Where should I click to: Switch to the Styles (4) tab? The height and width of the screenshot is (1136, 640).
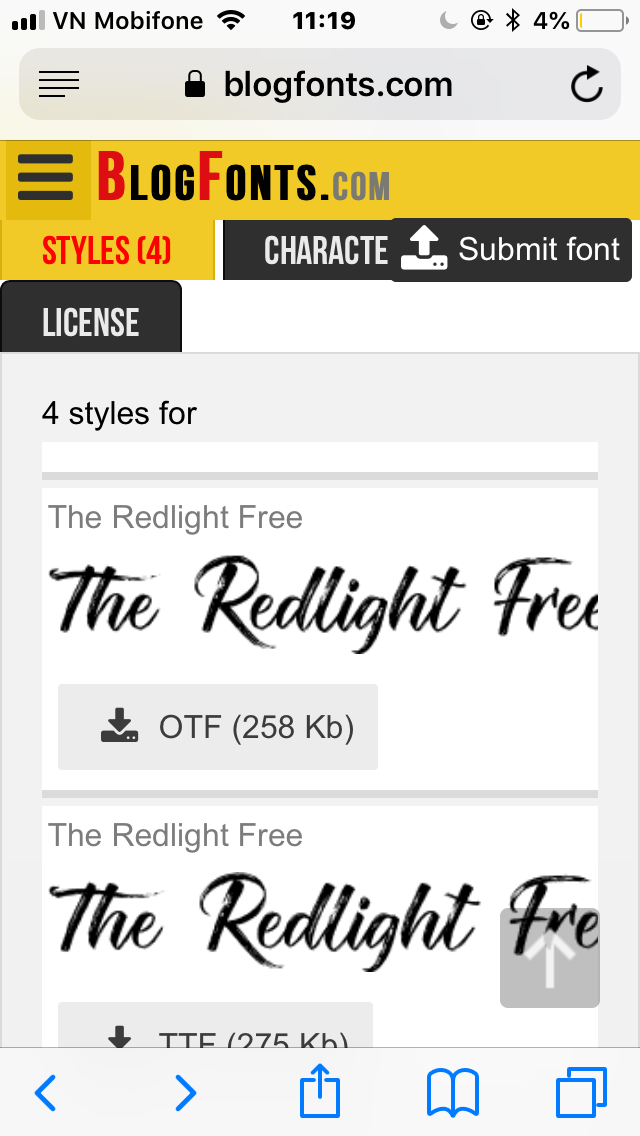click(107, 250)
